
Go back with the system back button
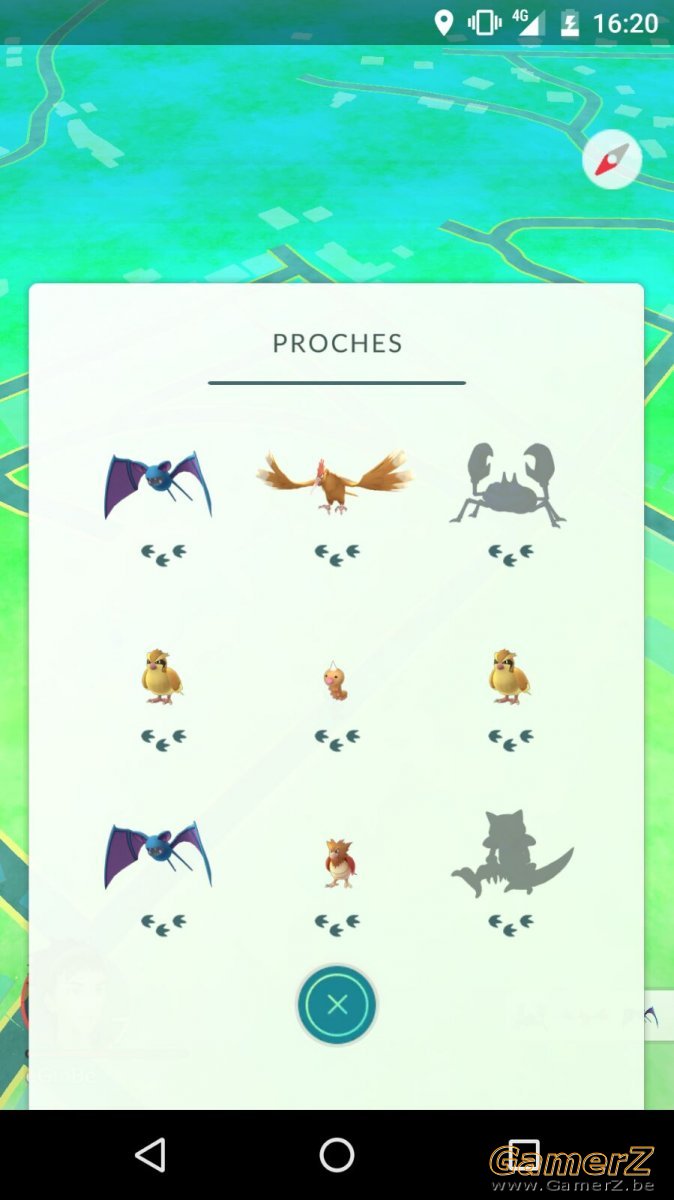tap(150, 1155)
